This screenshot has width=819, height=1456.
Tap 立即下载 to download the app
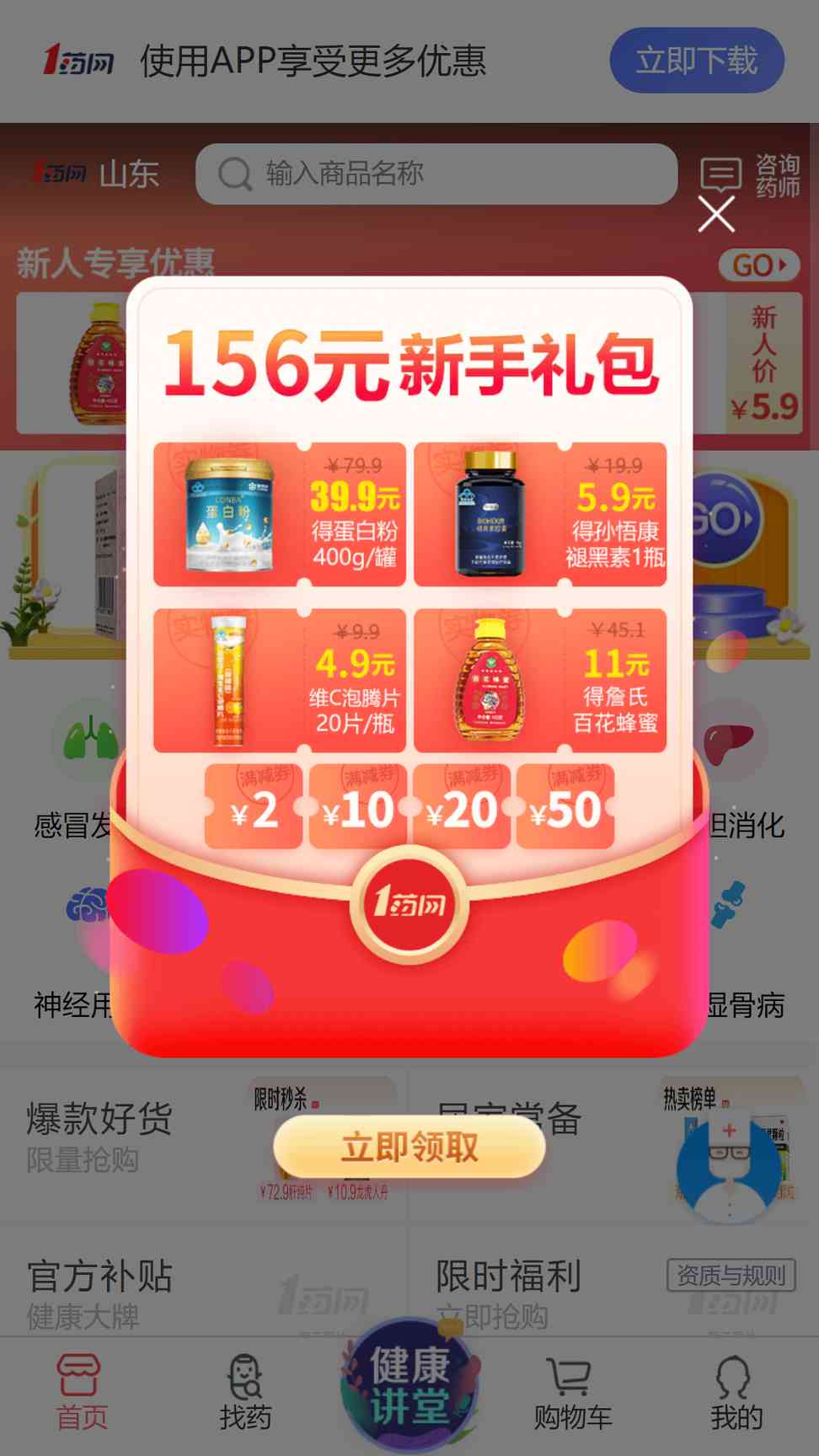[x=697, y=61]
